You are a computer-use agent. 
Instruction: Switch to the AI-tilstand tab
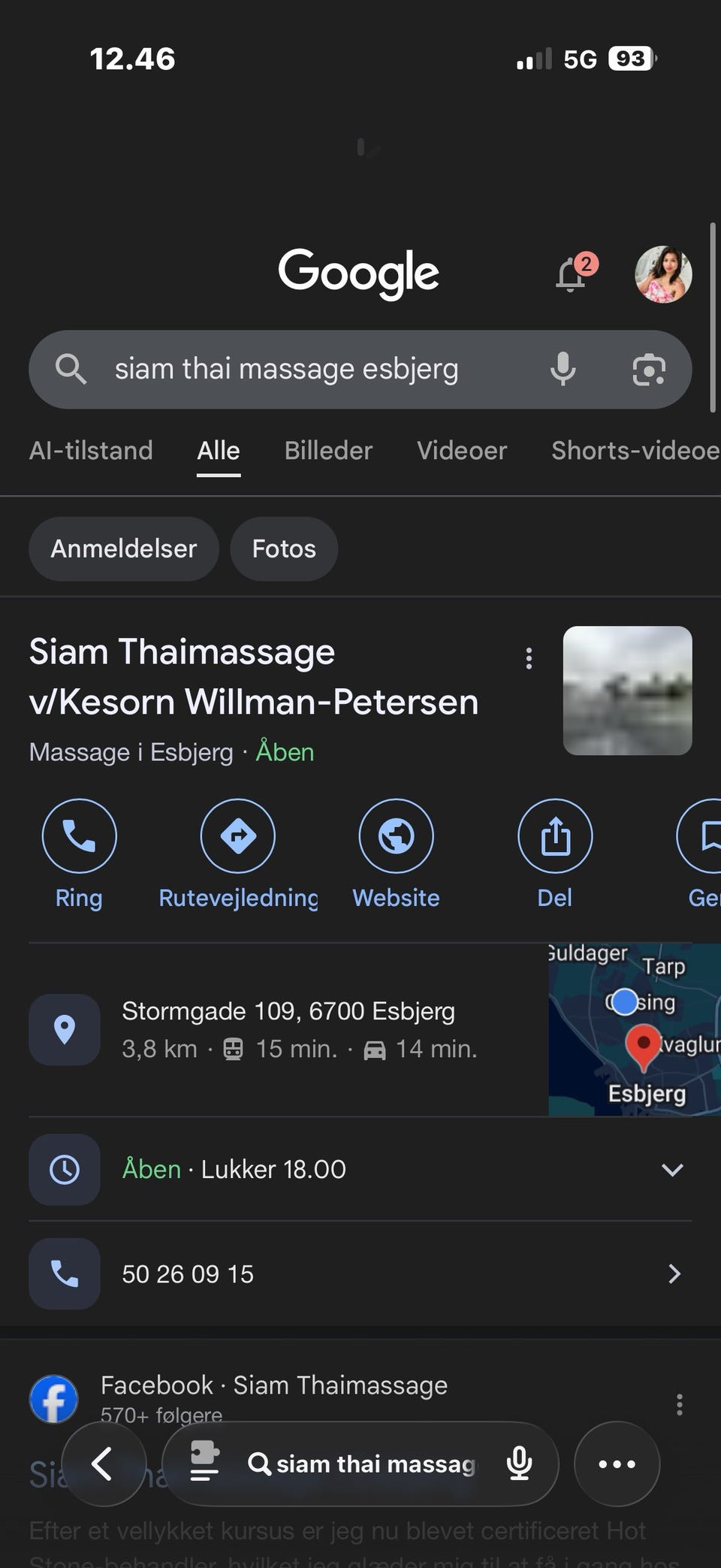pos(91,451)
